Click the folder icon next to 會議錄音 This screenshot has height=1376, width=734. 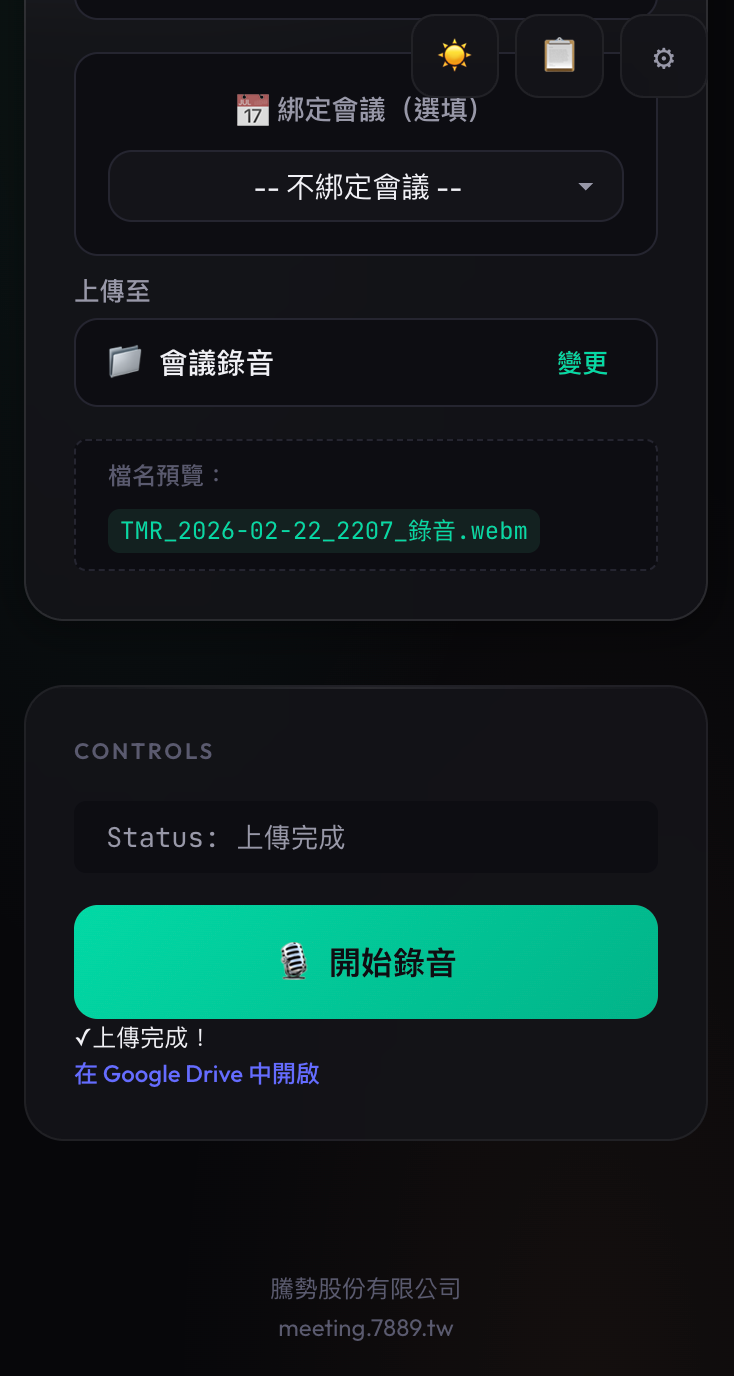tap(124, 362)
